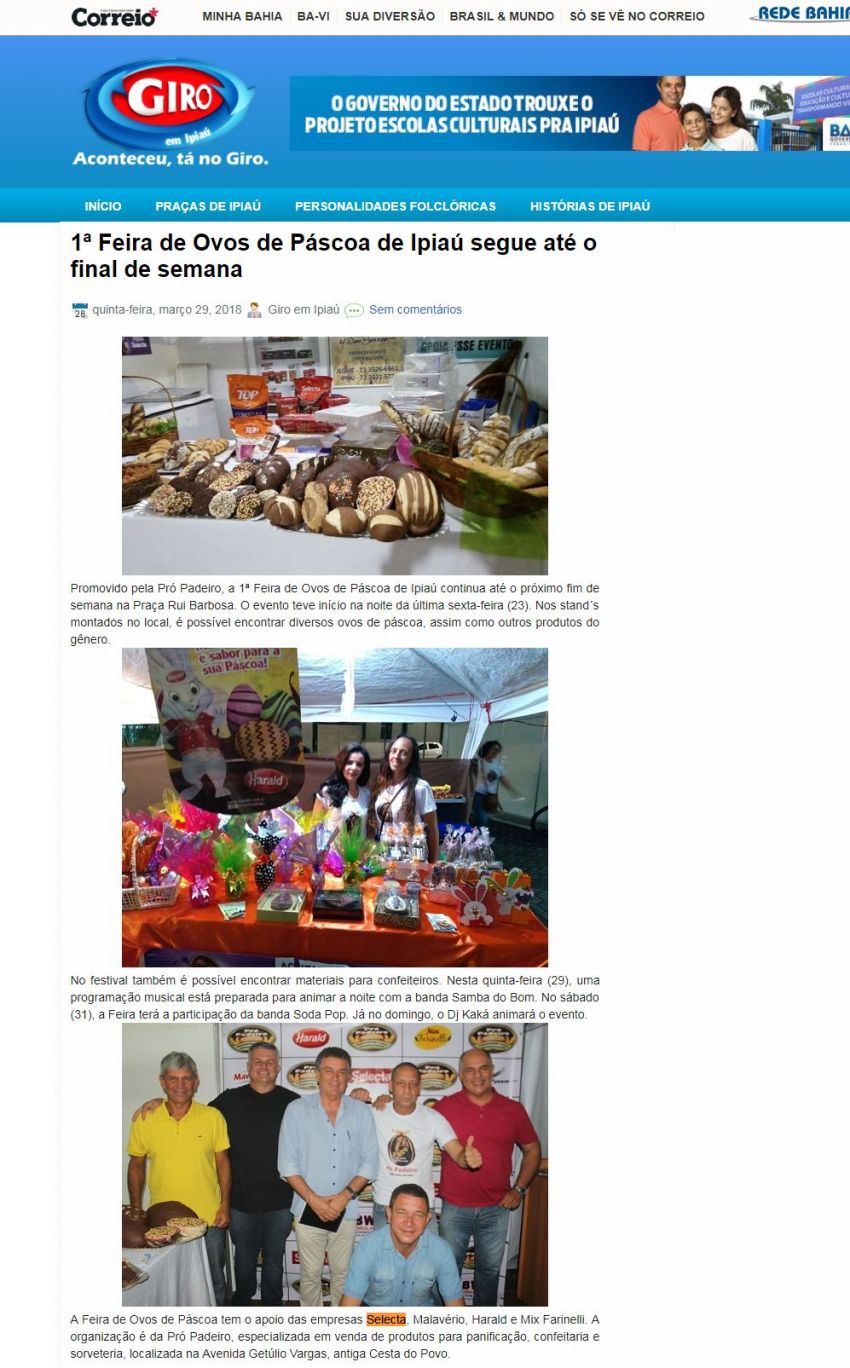
Task: Go to the INÍCIO page
Action: tap(103, 206)
